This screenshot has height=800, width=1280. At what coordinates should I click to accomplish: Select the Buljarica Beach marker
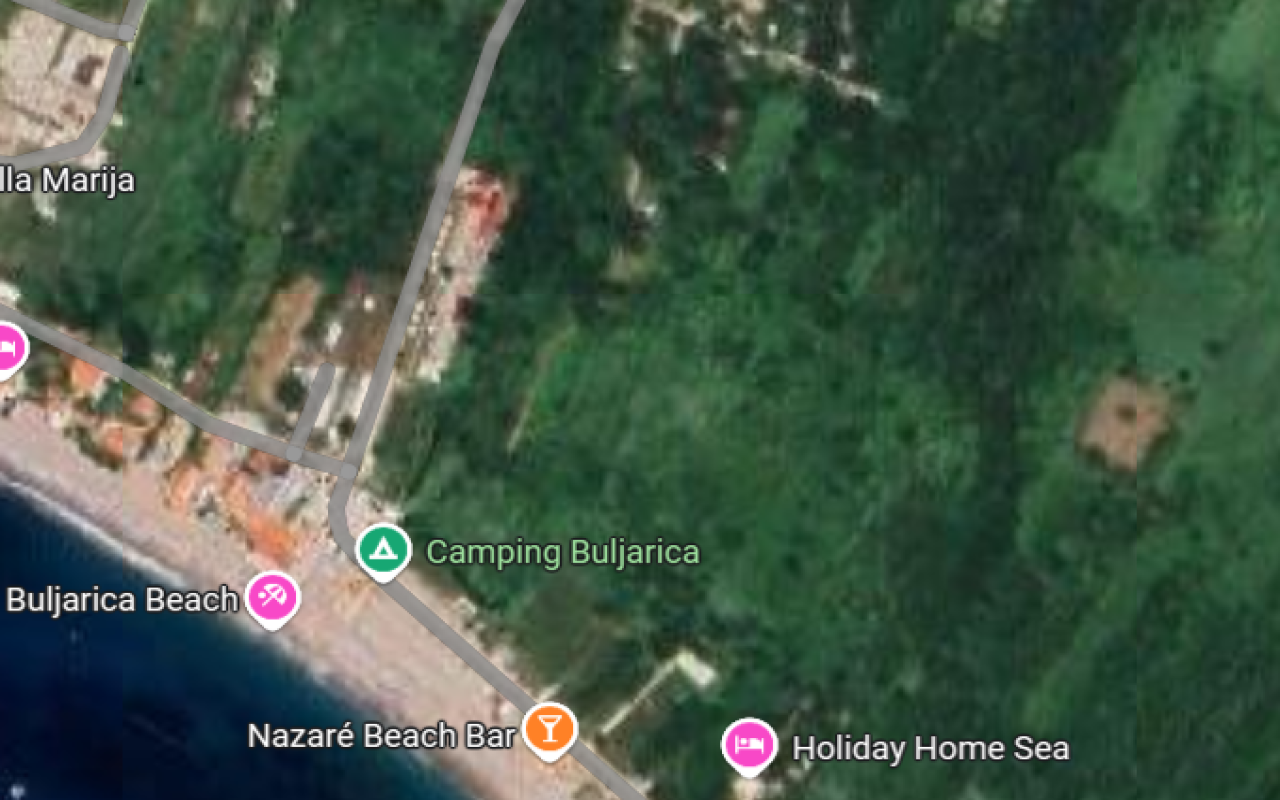pos(273,597)
